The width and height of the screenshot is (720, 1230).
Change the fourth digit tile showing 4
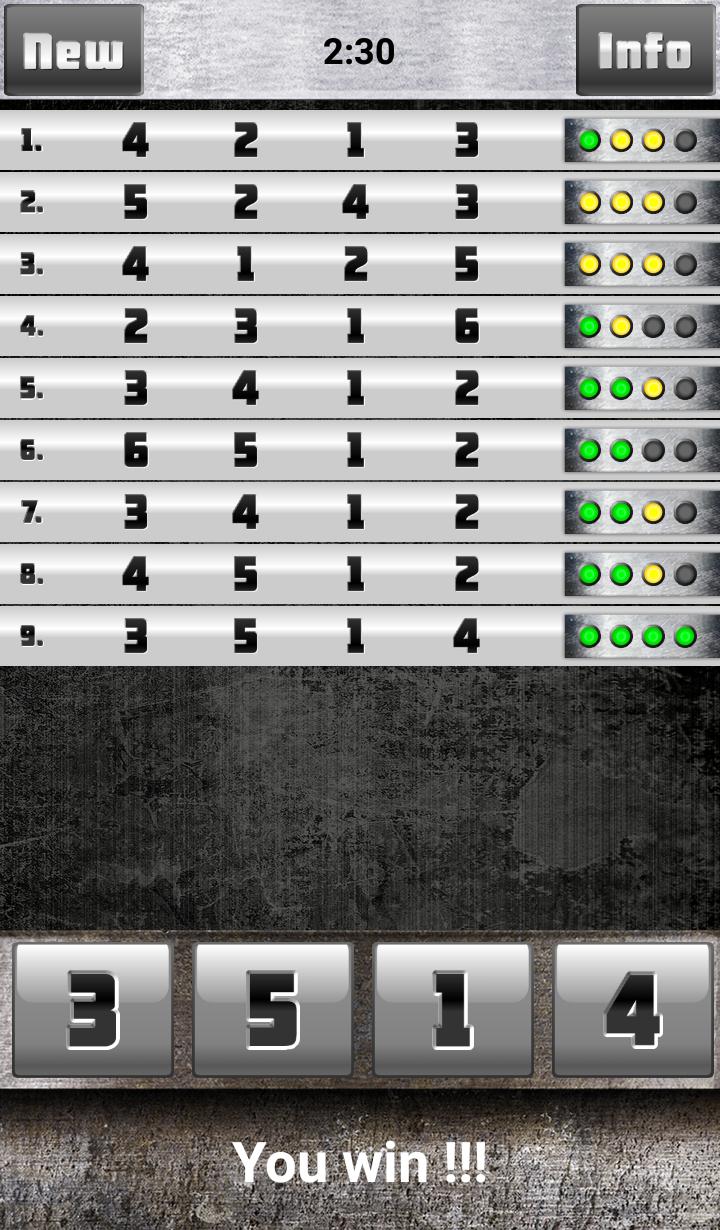[633, 1010]
